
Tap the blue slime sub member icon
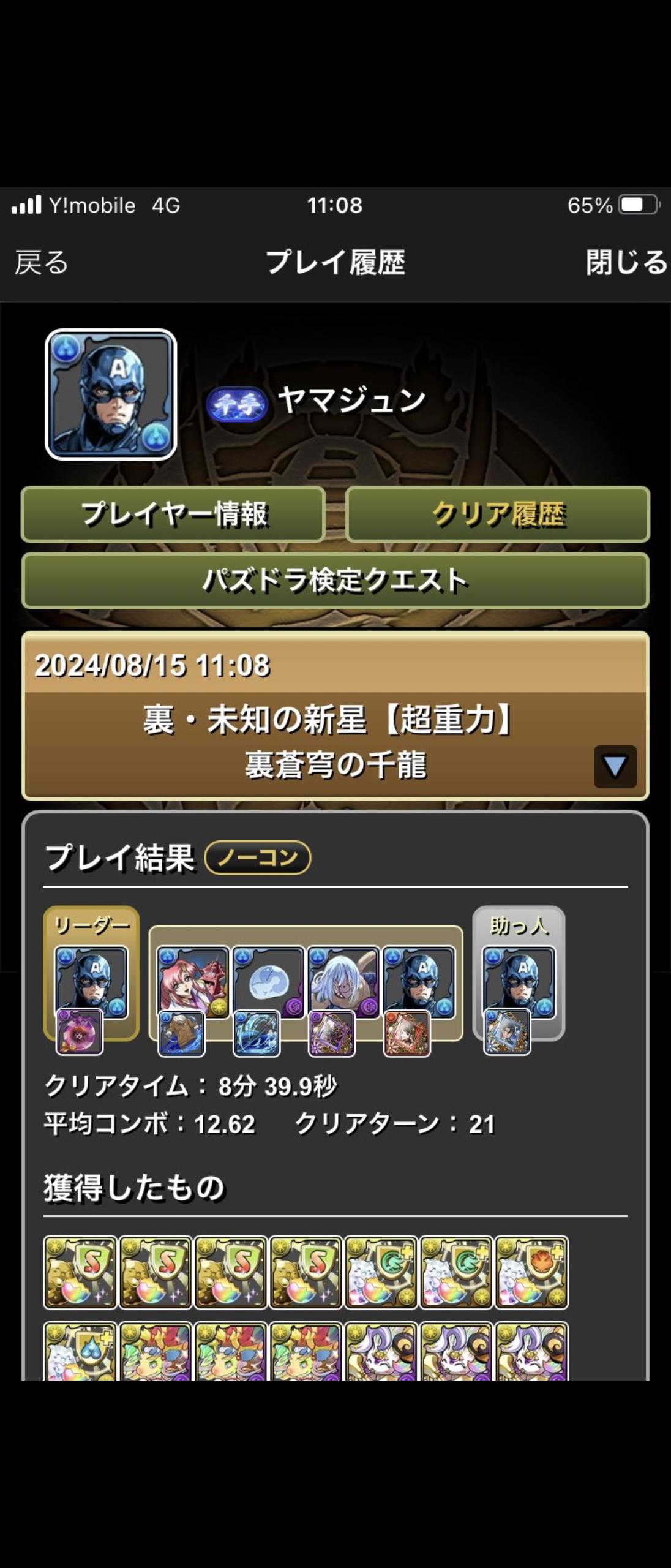[268, 981]
